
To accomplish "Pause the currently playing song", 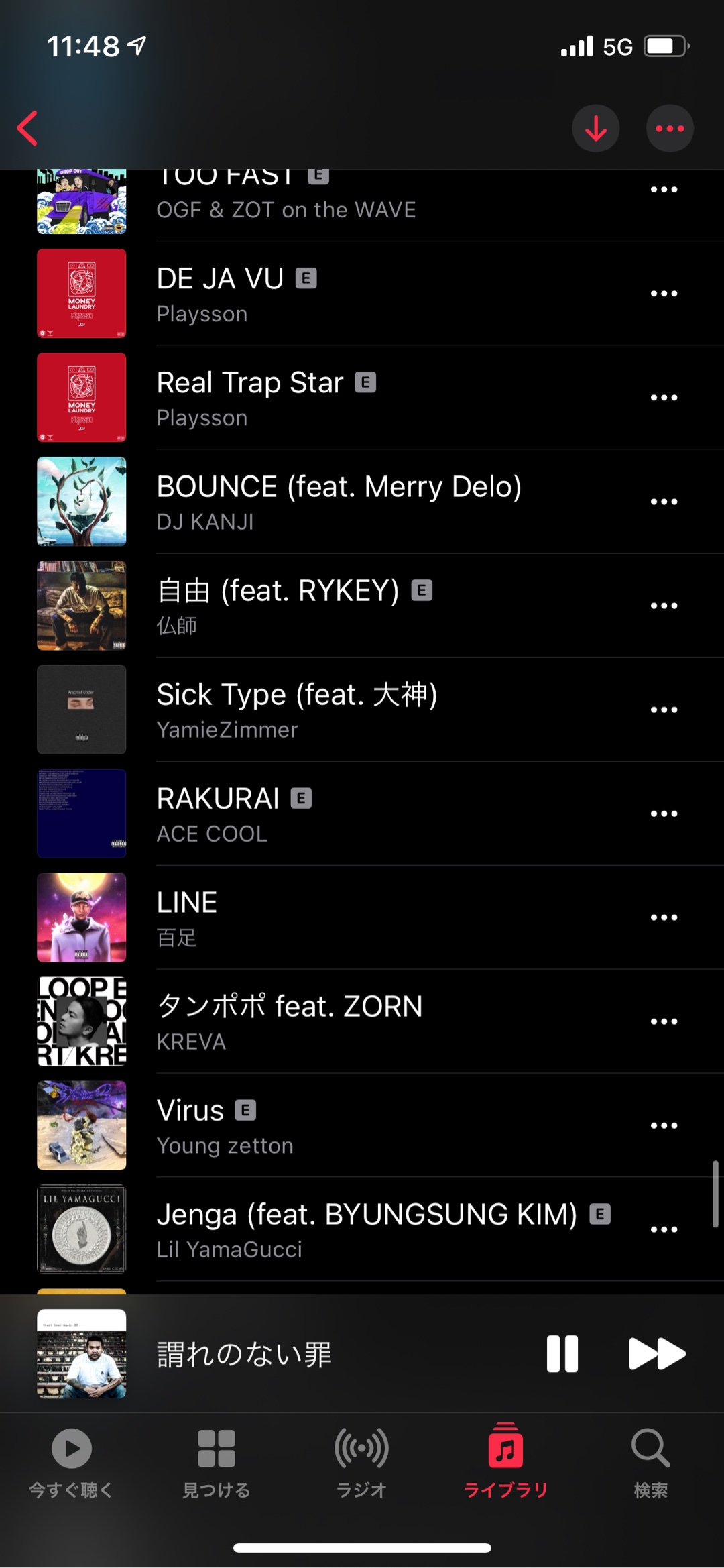I will point(562,1353).
